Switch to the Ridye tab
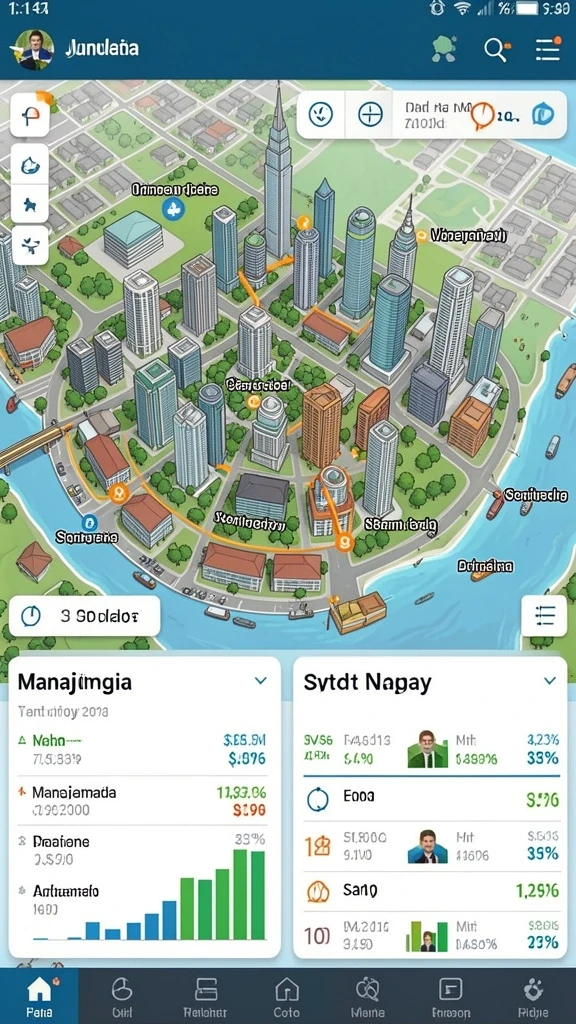Viewport: 576px width, 1024px height. pos(533,997)
